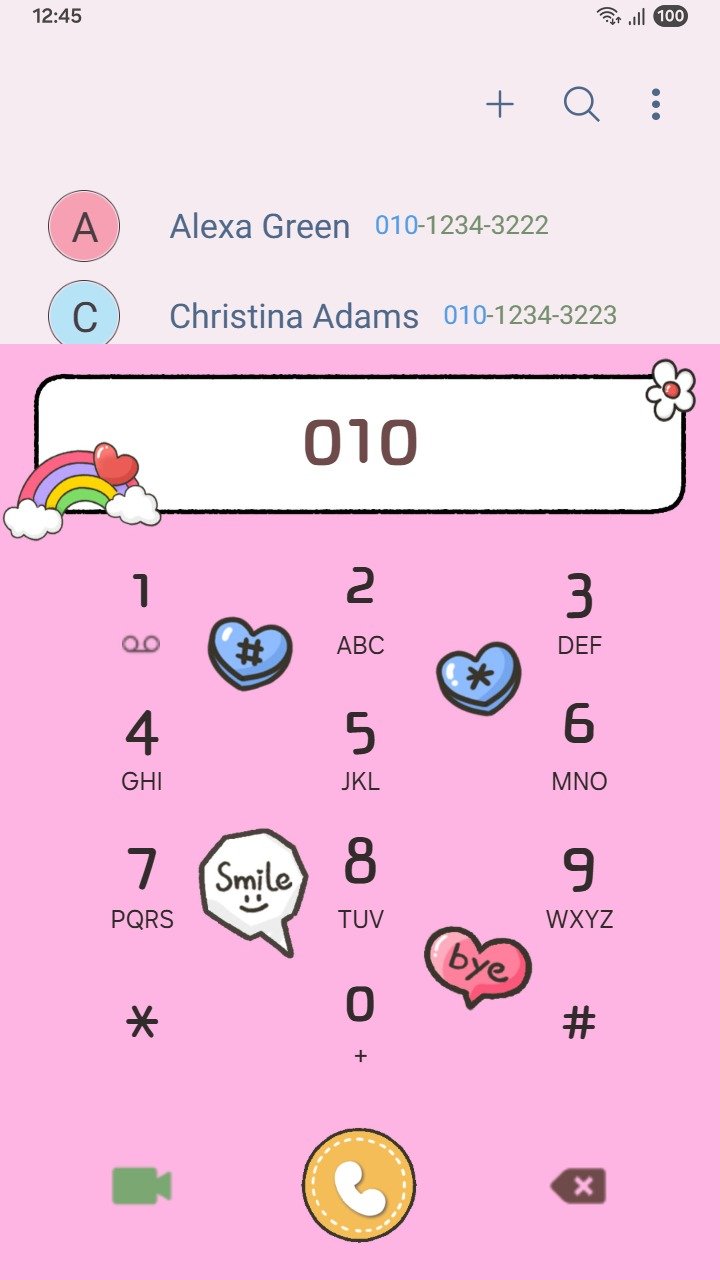
Task: Select contact Alexa Green
Action: (x=260, y=227)
